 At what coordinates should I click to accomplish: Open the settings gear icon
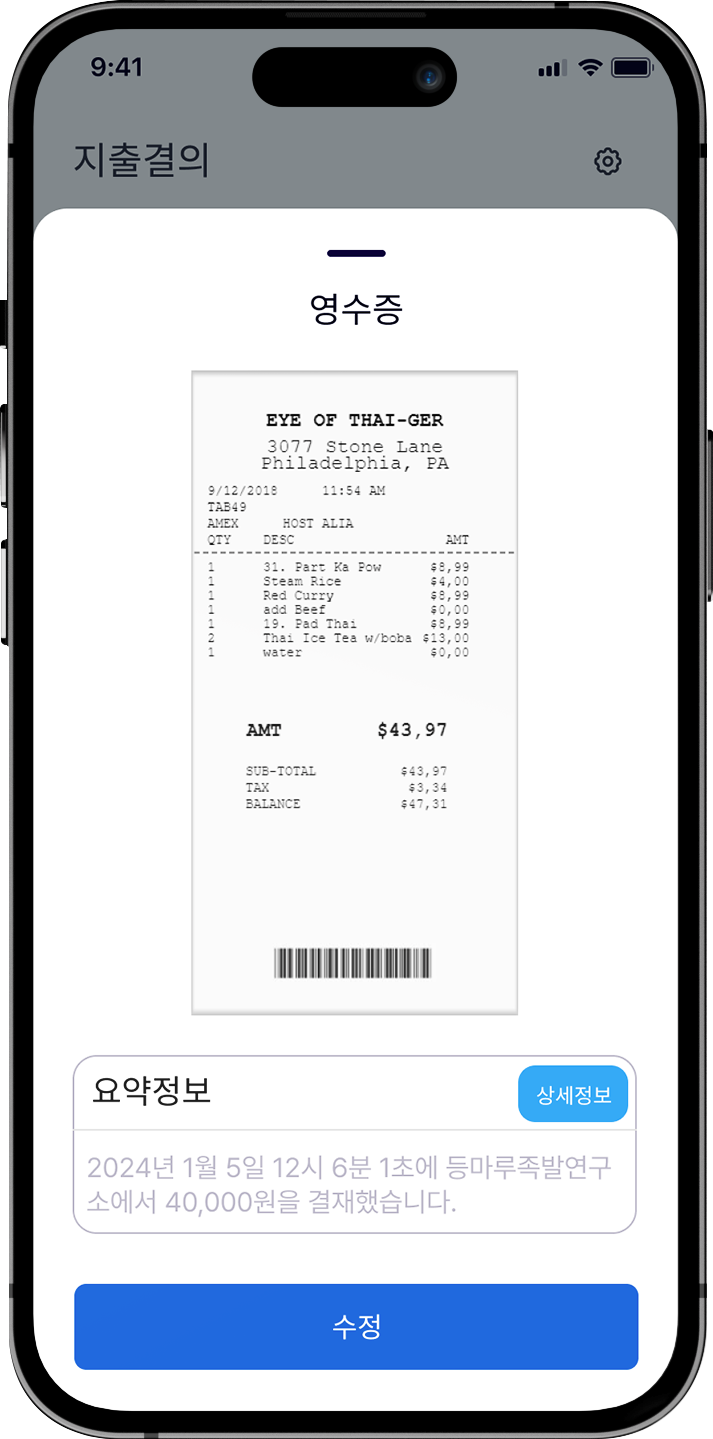pos(607,161)
